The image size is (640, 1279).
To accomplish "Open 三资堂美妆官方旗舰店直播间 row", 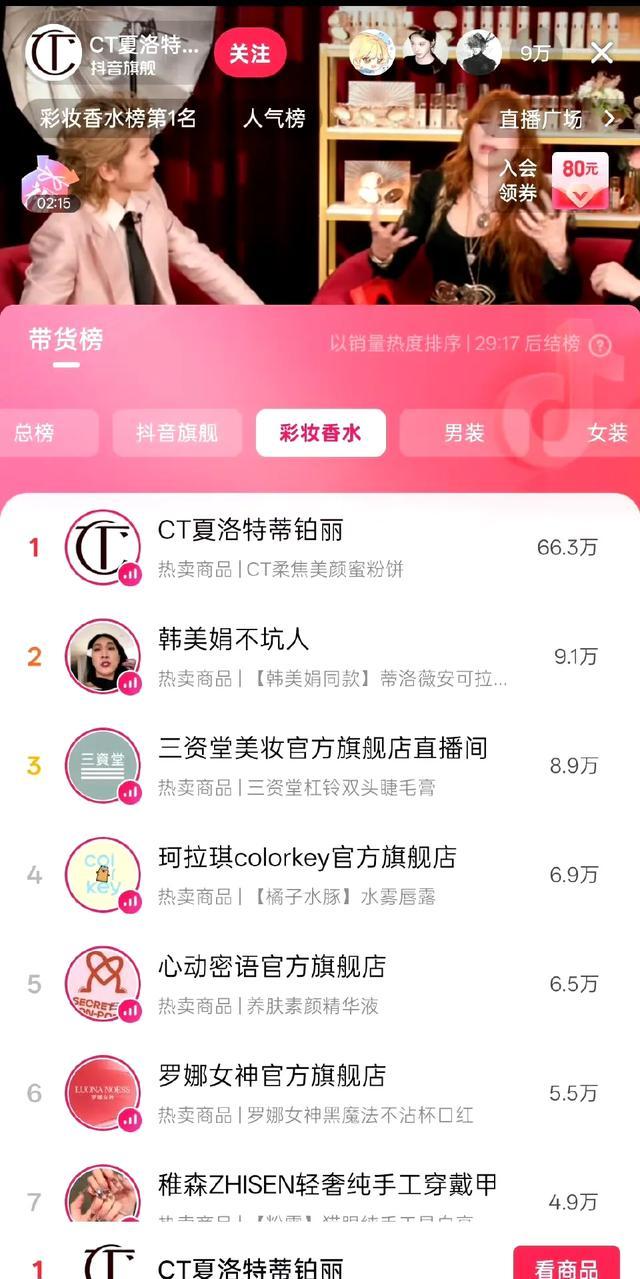I will tap(320, 765).
